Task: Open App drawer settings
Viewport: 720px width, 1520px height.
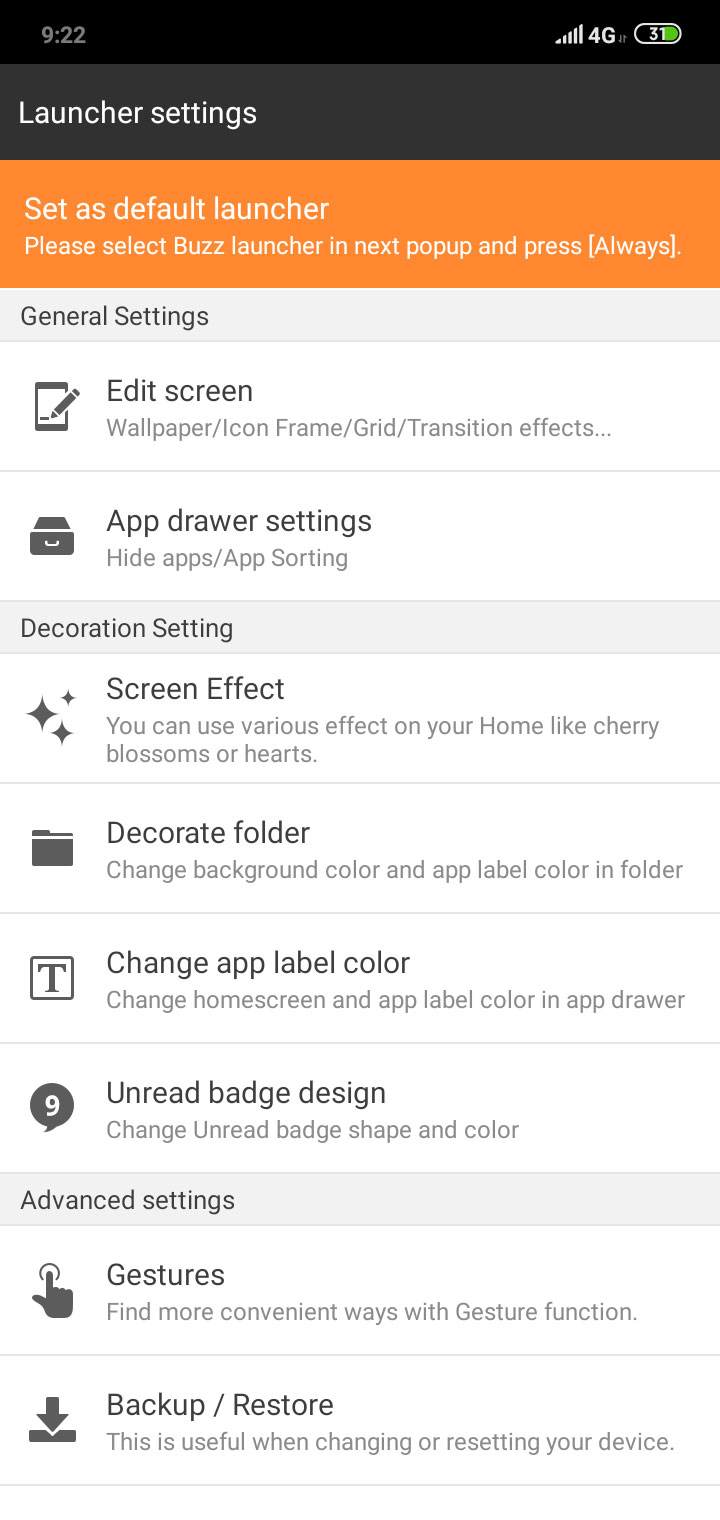Action: (360, 536)
